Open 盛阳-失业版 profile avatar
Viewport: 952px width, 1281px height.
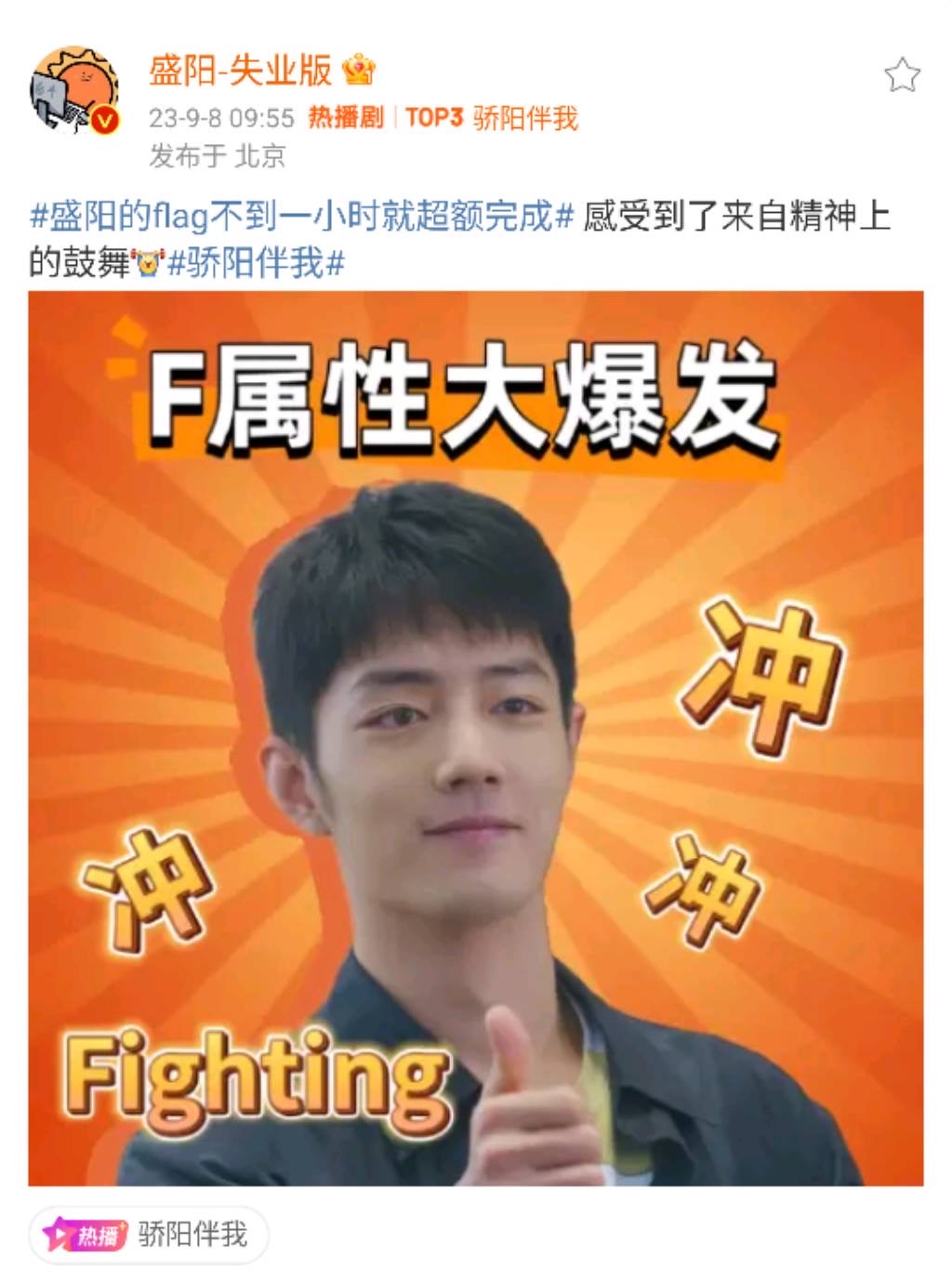click(74, 91)
